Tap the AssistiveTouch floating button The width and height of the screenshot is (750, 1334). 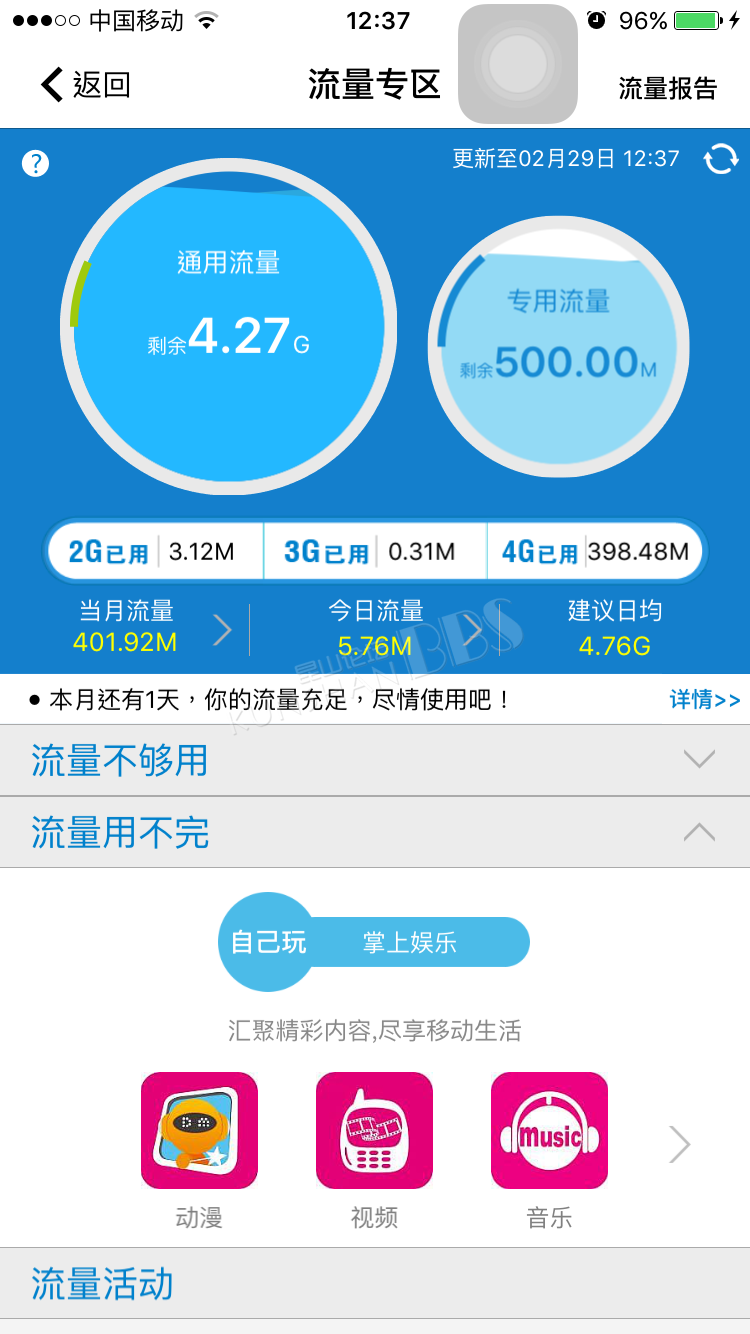pos(518,64)
